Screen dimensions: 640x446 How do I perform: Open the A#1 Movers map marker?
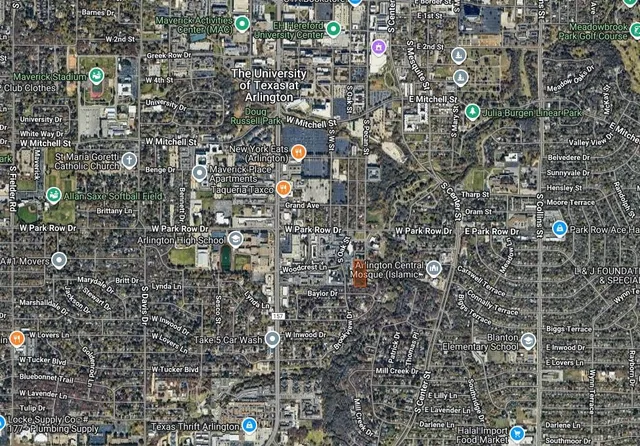(59, 260)
